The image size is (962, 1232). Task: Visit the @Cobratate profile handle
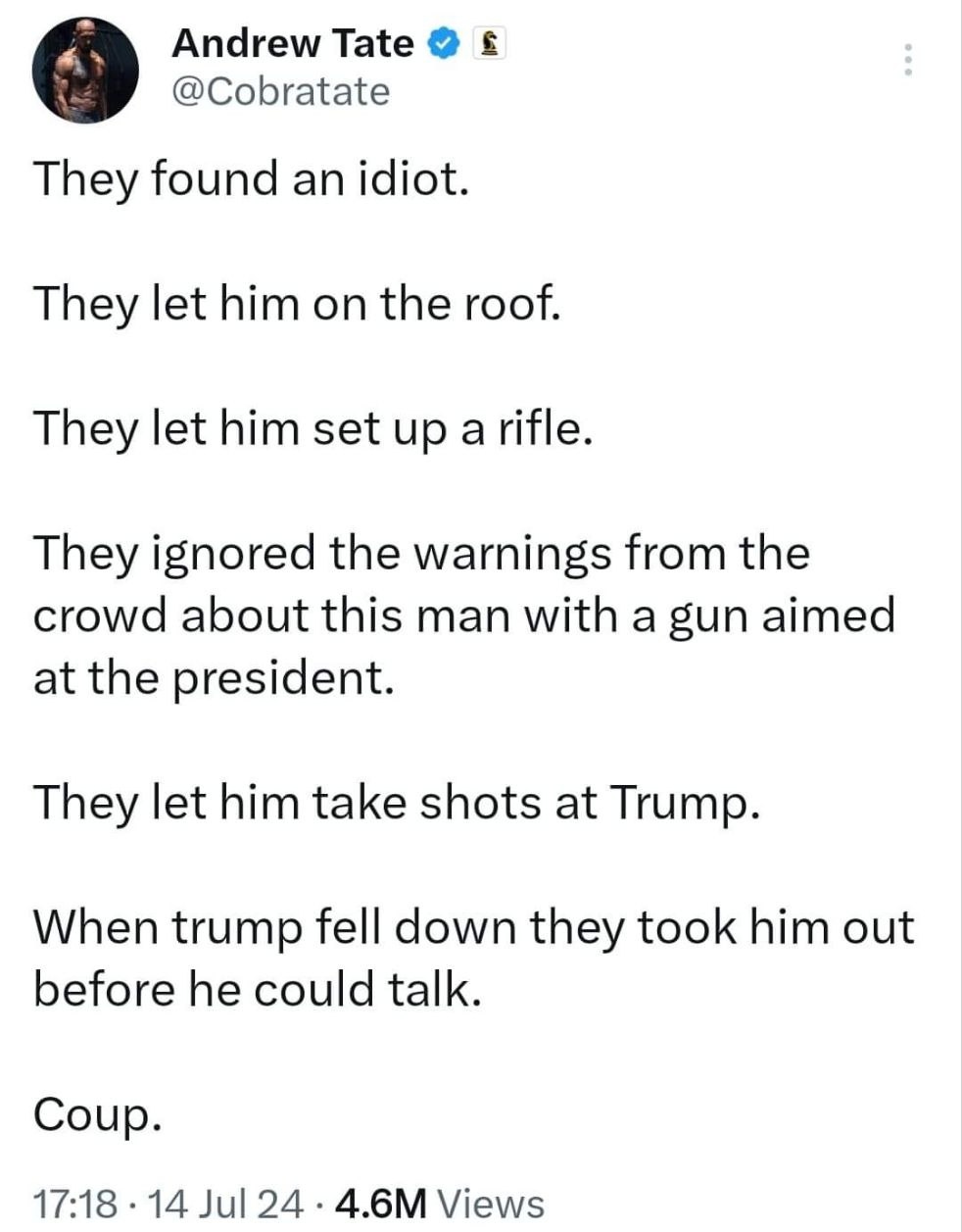tap(280, 91)
